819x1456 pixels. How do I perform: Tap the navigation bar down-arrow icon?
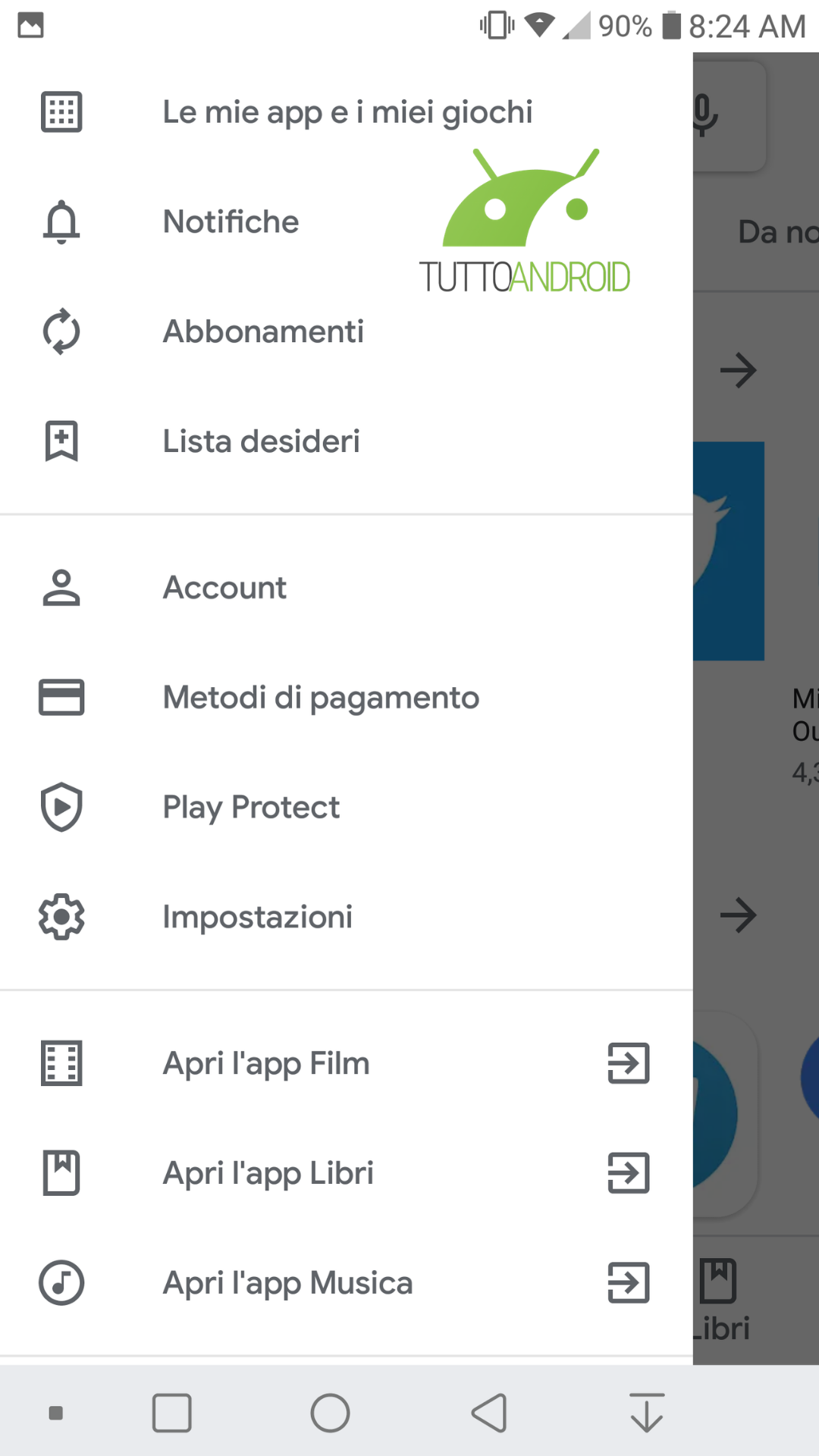[647, 1414]
